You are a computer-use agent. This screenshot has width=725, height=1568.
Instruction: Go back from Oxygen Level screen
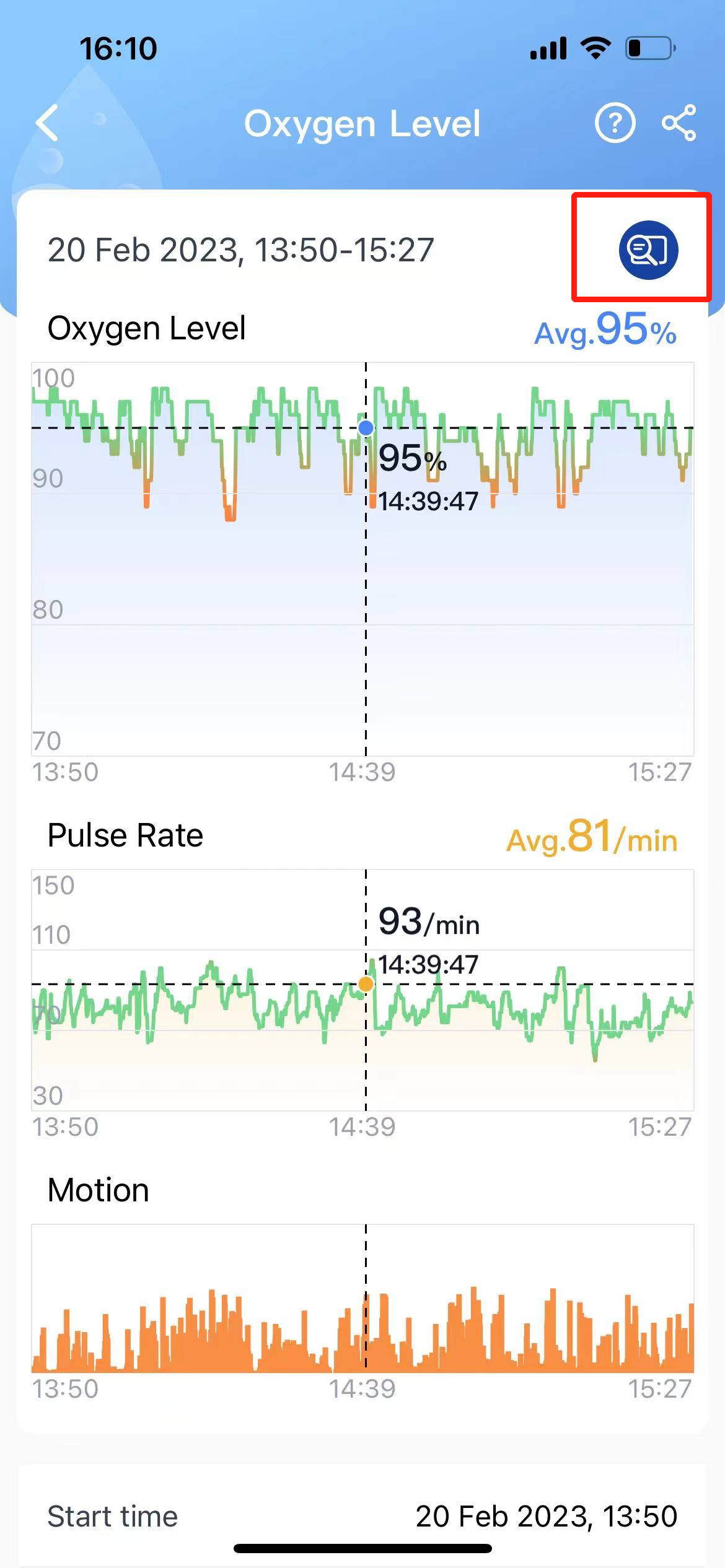(48, 123)
